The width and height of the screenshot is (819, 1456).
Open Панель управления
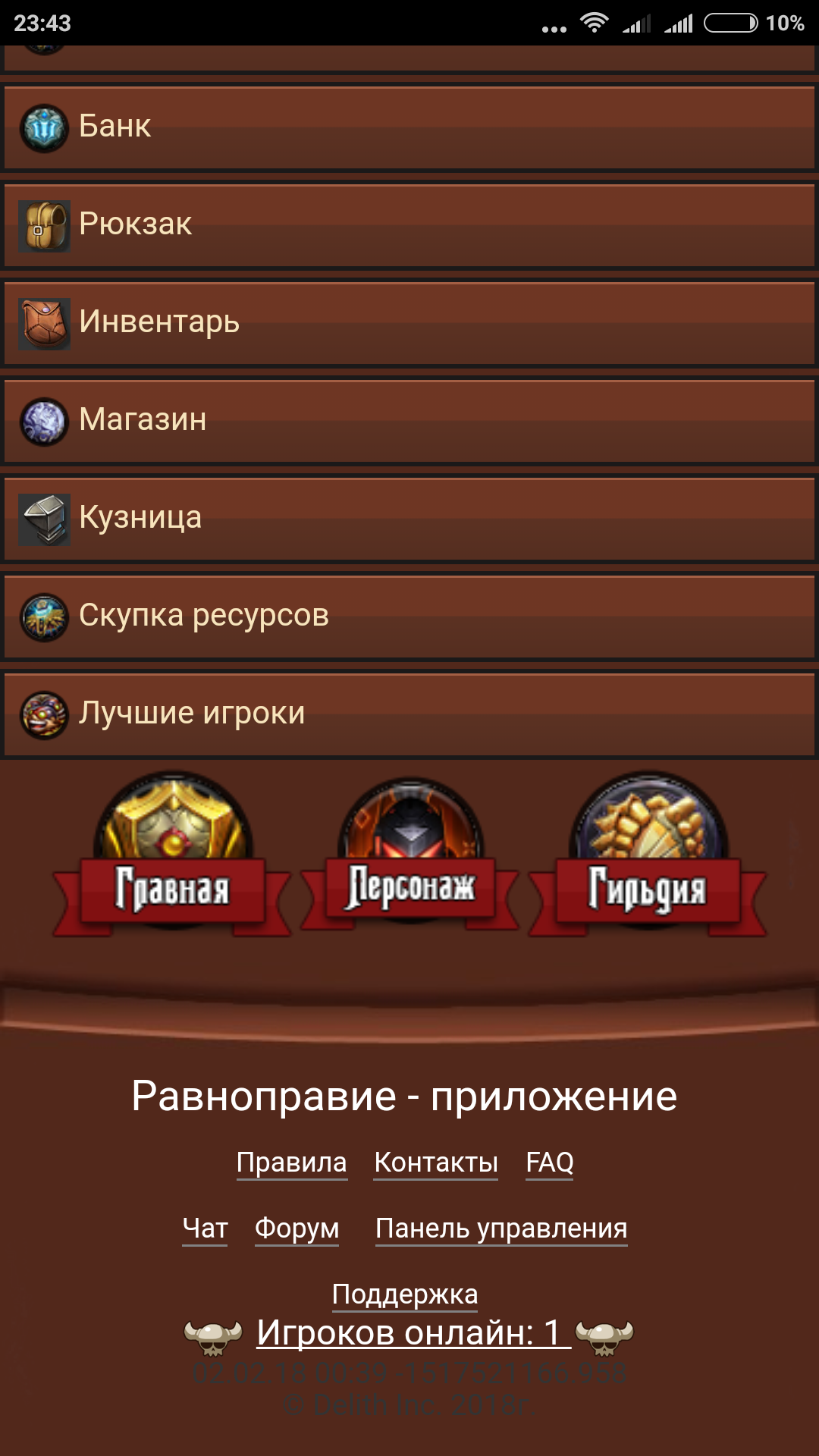tap(501, 1228)
